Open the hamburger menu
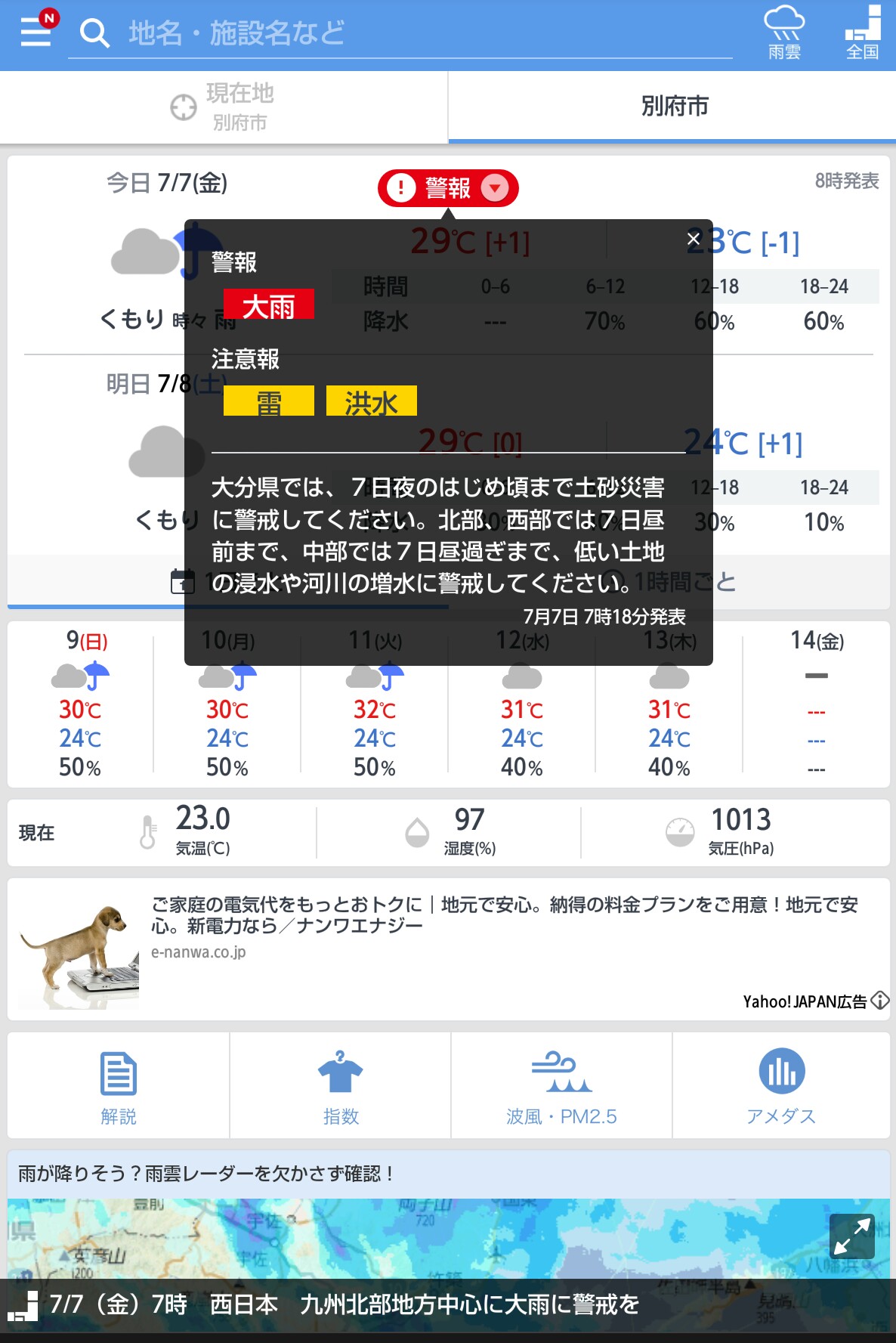Viewport: 896px width, 1343px height. tap(36, 32)
